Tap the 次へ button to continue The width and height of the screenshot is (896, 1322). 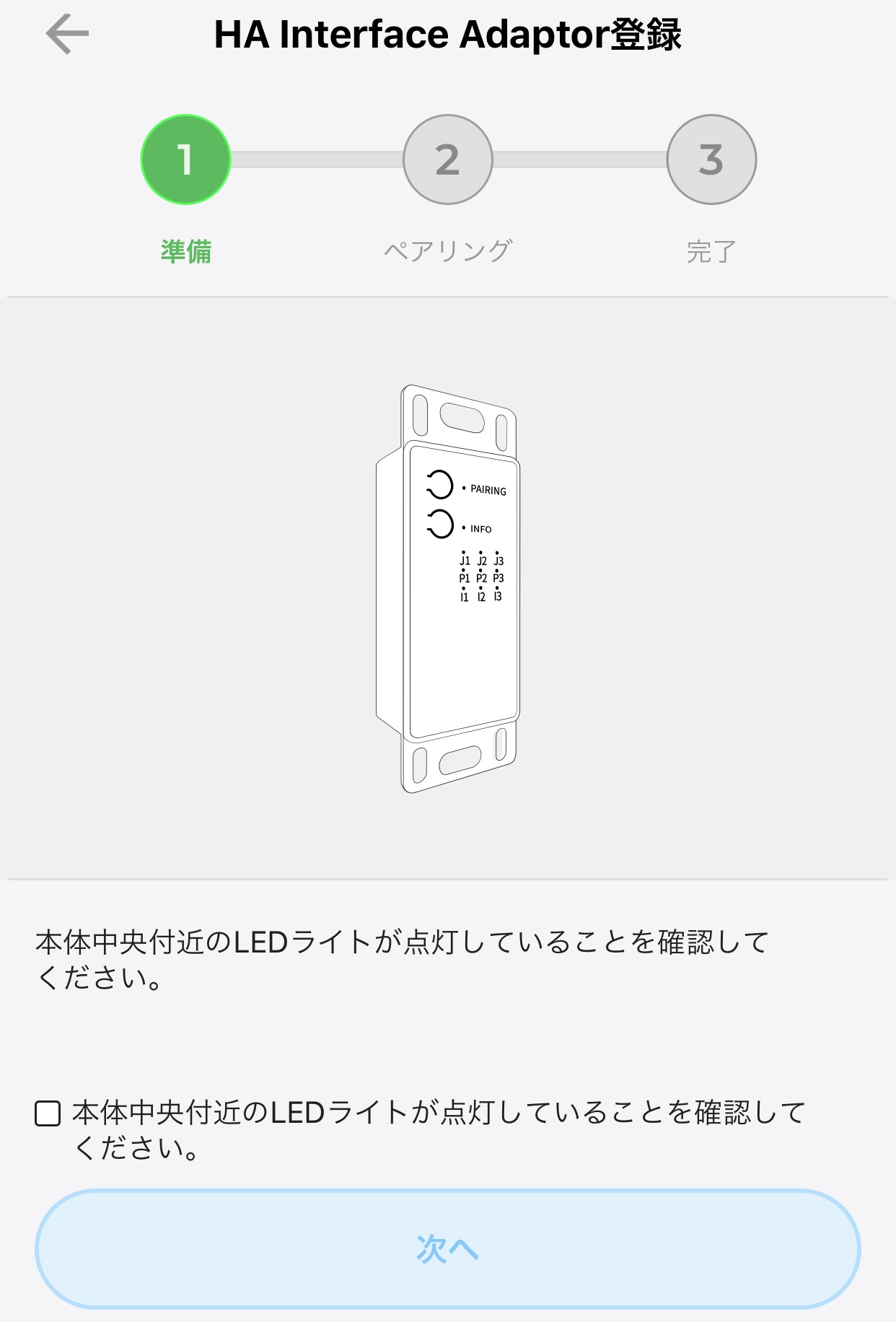[x=447, y=1248]
